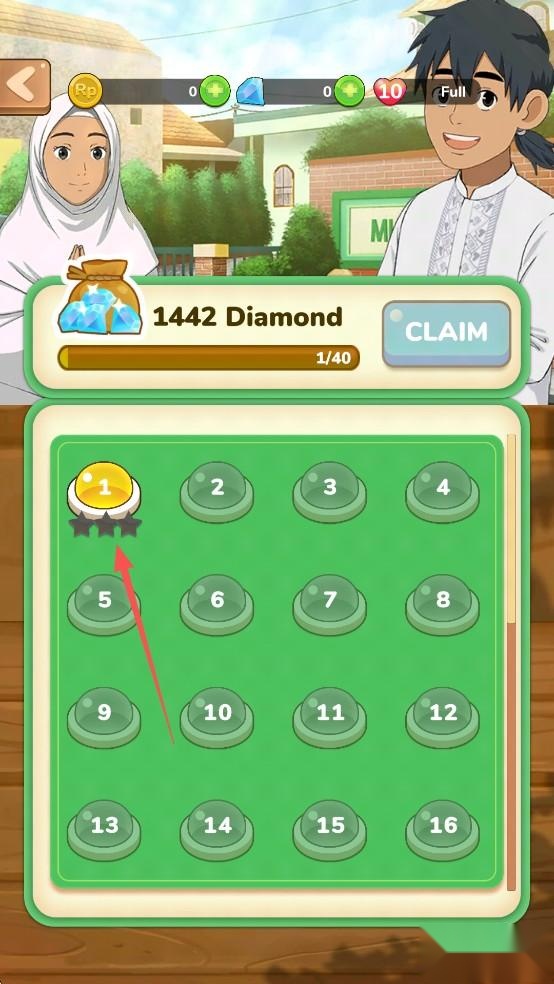Select level 14
This screenshot has width=554, height=984.
[x=217, y=830]
